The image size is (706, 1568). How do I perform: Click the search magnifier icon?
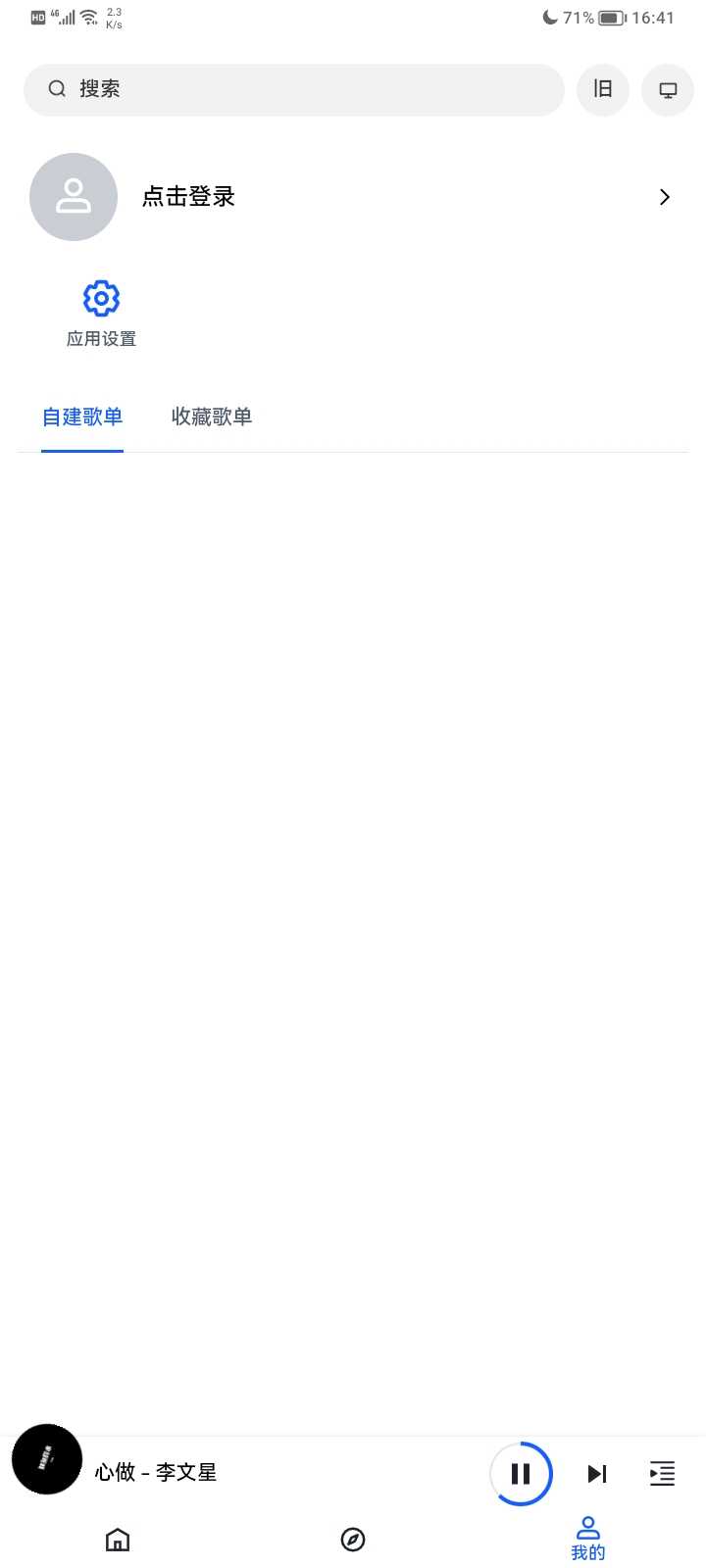[57, 88]
